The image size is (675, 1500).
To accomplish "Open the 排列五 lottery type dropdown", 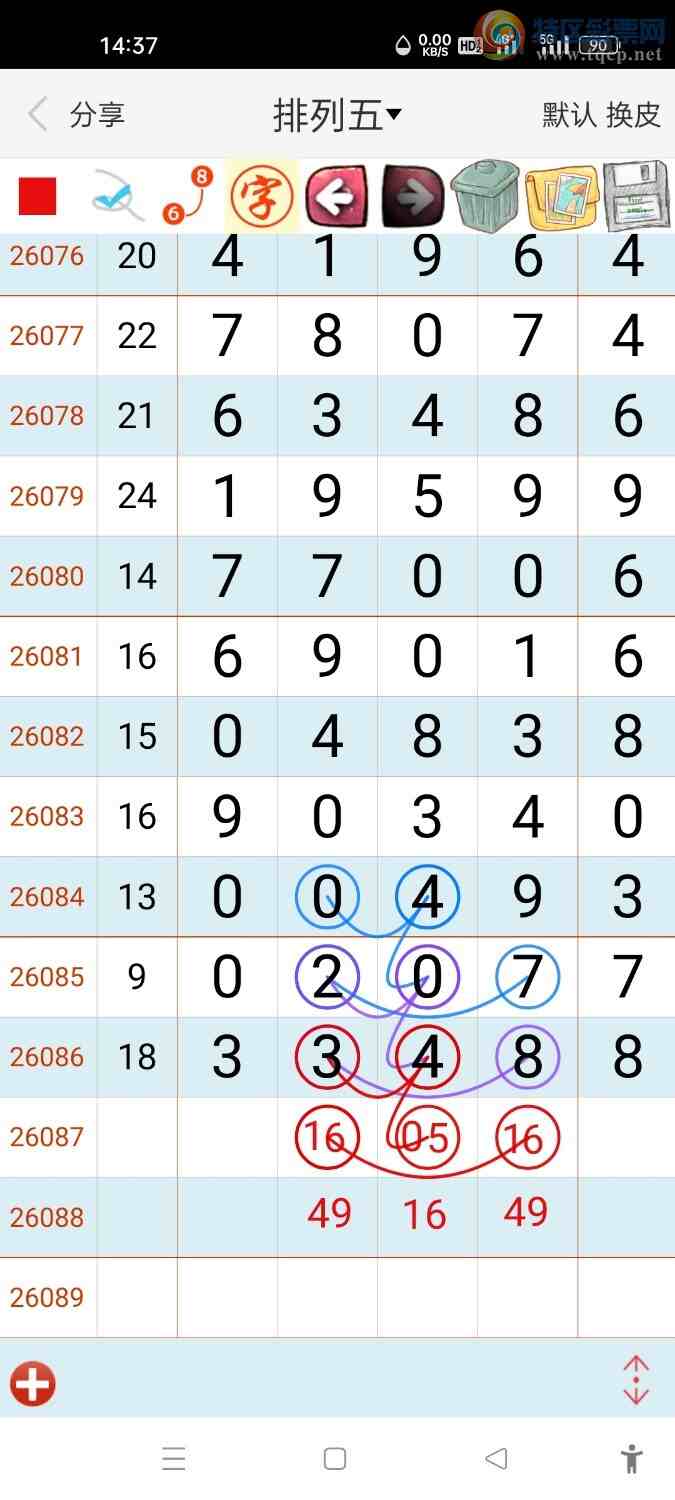I will pyautogui.click(x=337, y=116).
